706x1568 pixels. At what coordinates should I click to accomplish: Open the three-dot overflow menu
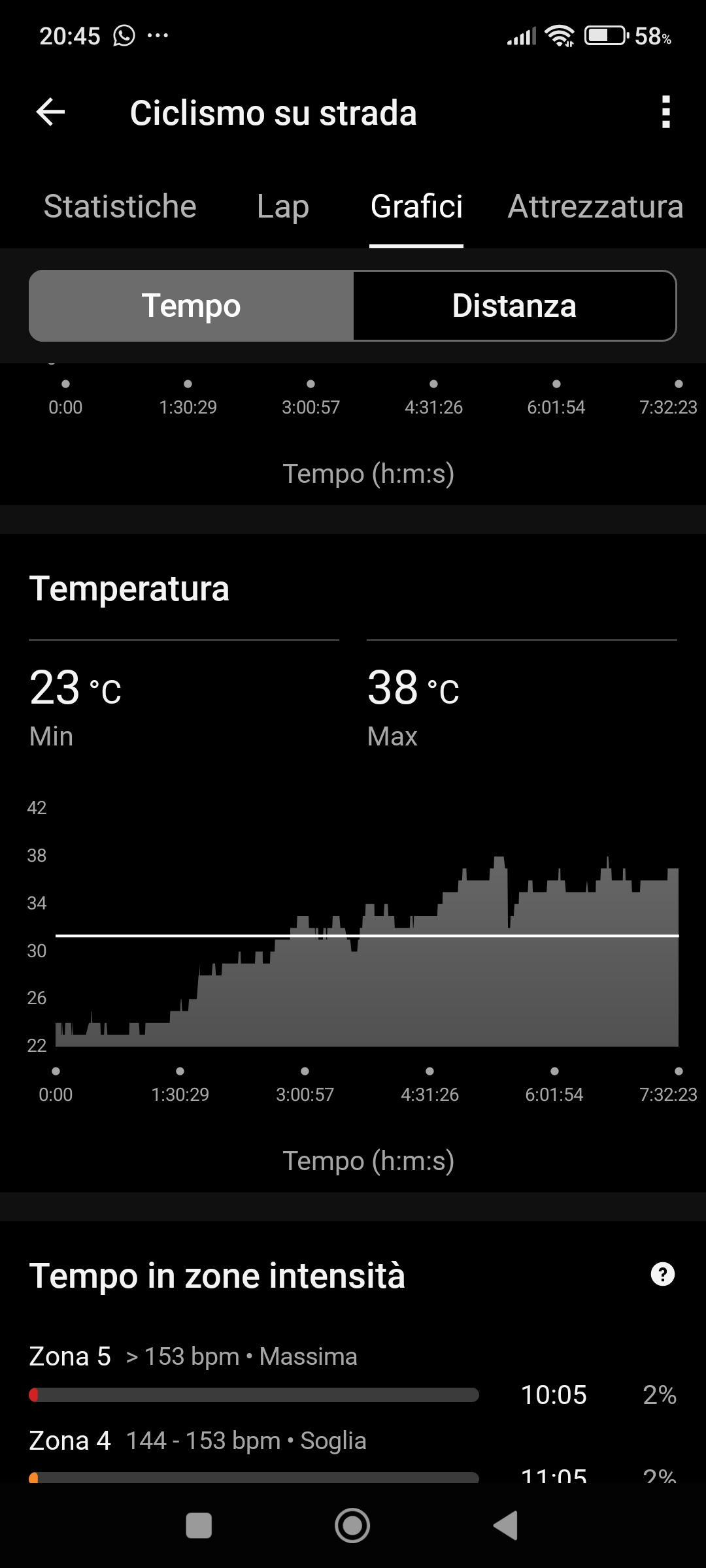(665, 112)
